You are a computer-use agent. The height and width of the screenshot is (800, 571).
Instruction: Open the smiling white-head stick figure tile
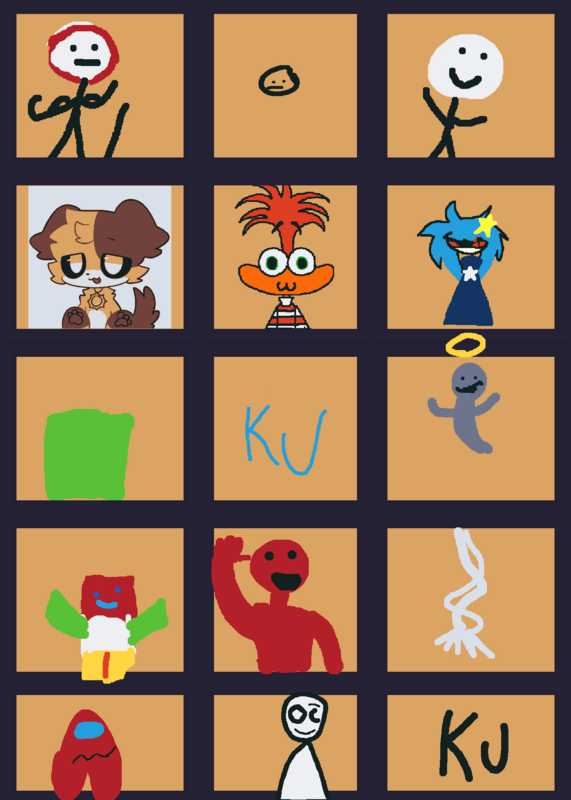(x=471, y=86)
